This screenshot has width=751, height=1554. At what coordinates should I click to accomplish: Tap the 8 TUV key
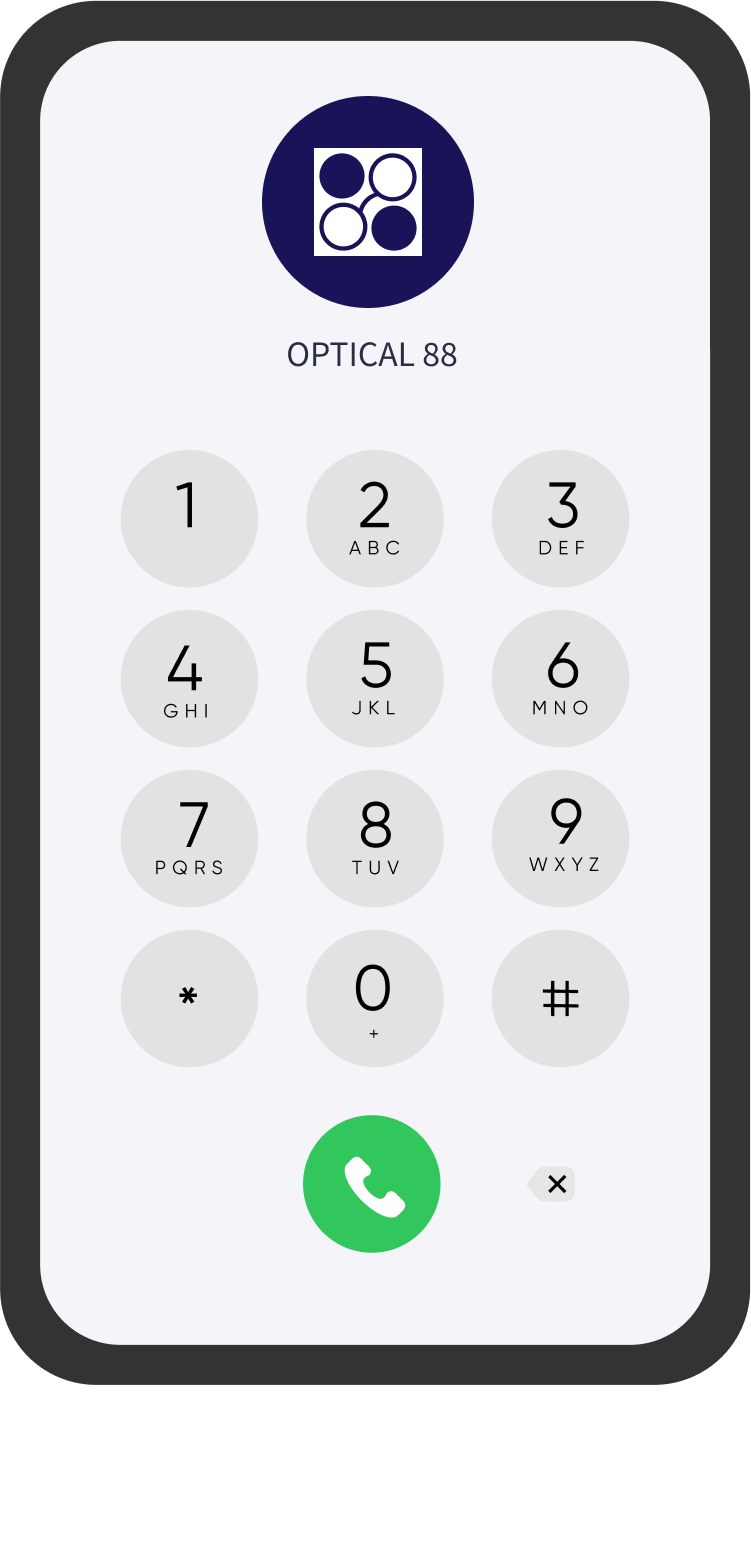click(x=375, y=839)
